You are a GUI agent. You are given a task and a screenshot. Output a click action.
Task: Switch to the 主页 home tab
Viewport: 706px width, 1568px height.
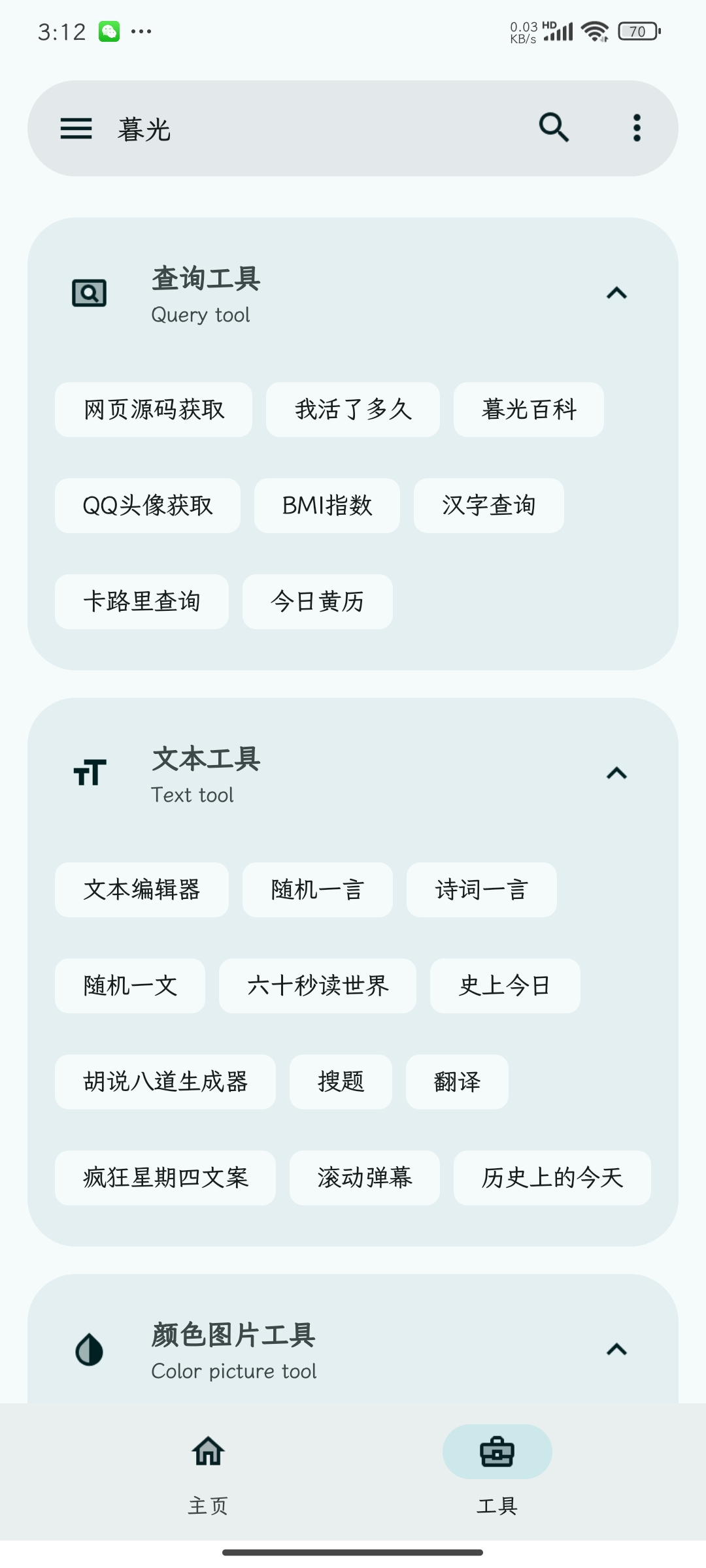[x=208, y=1470]
